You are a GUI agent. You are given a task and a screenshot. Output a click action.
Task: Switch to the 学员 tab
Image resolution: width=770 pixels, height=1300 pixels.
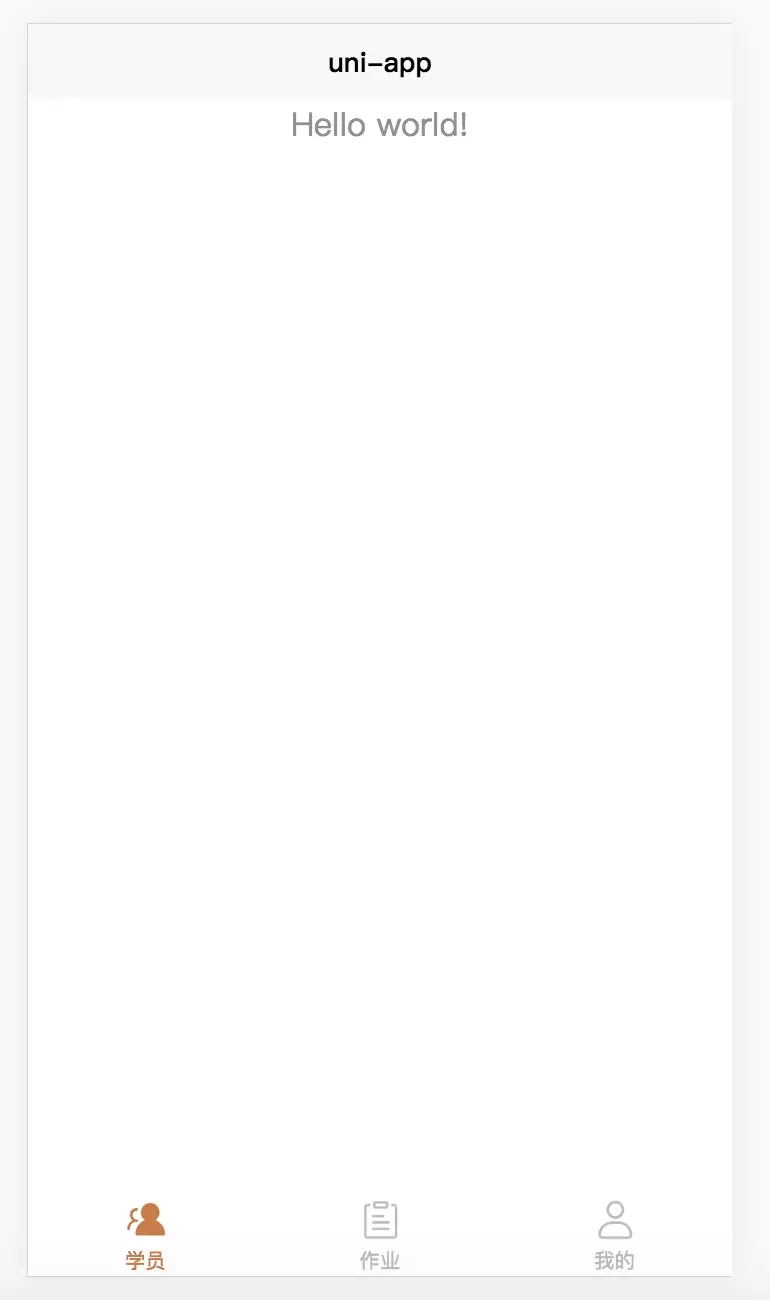point(146,1236)
